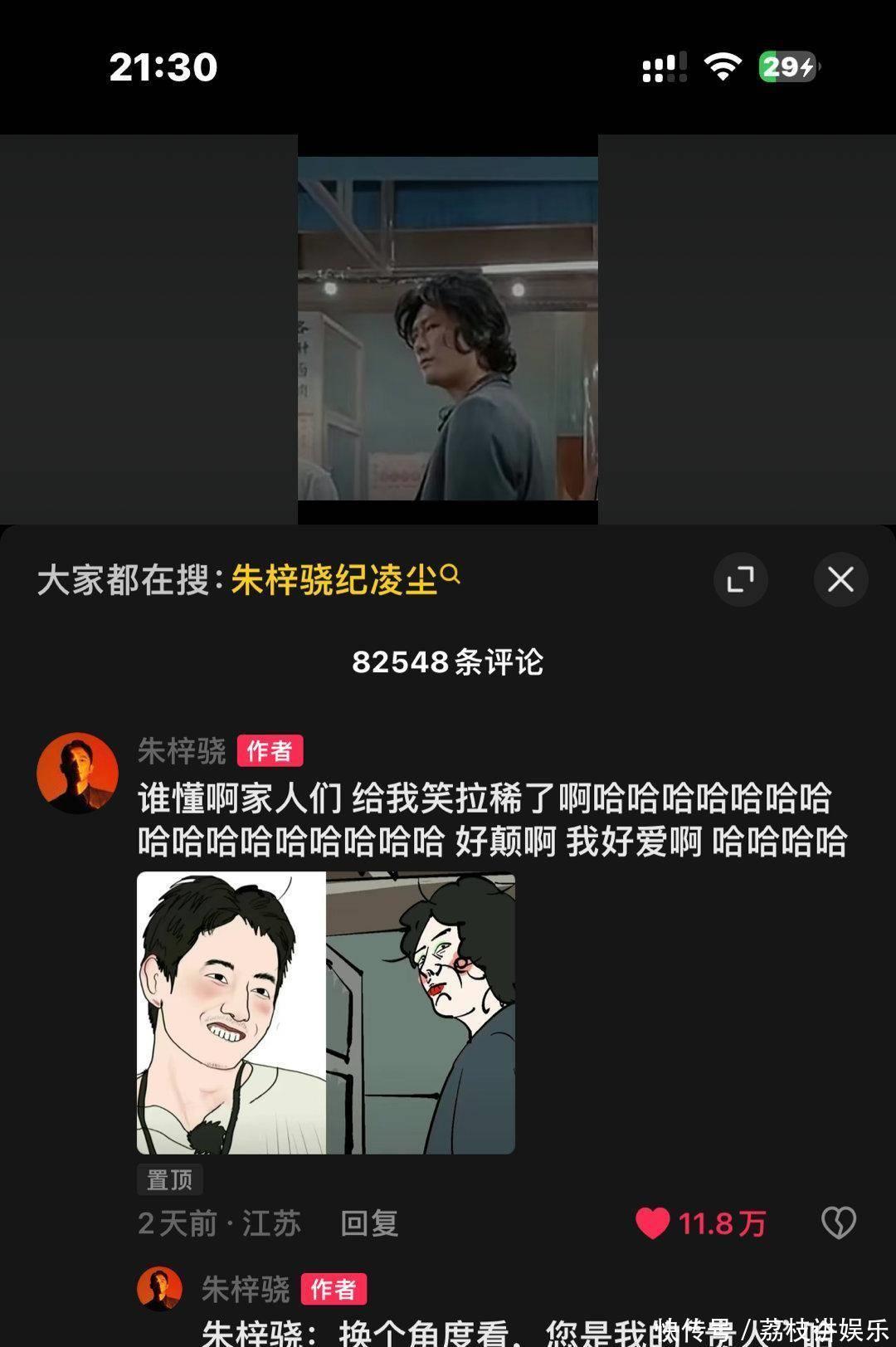Screen dimensions: 896x1347
Task: Close the comments panel
Action: pos(840,579)
